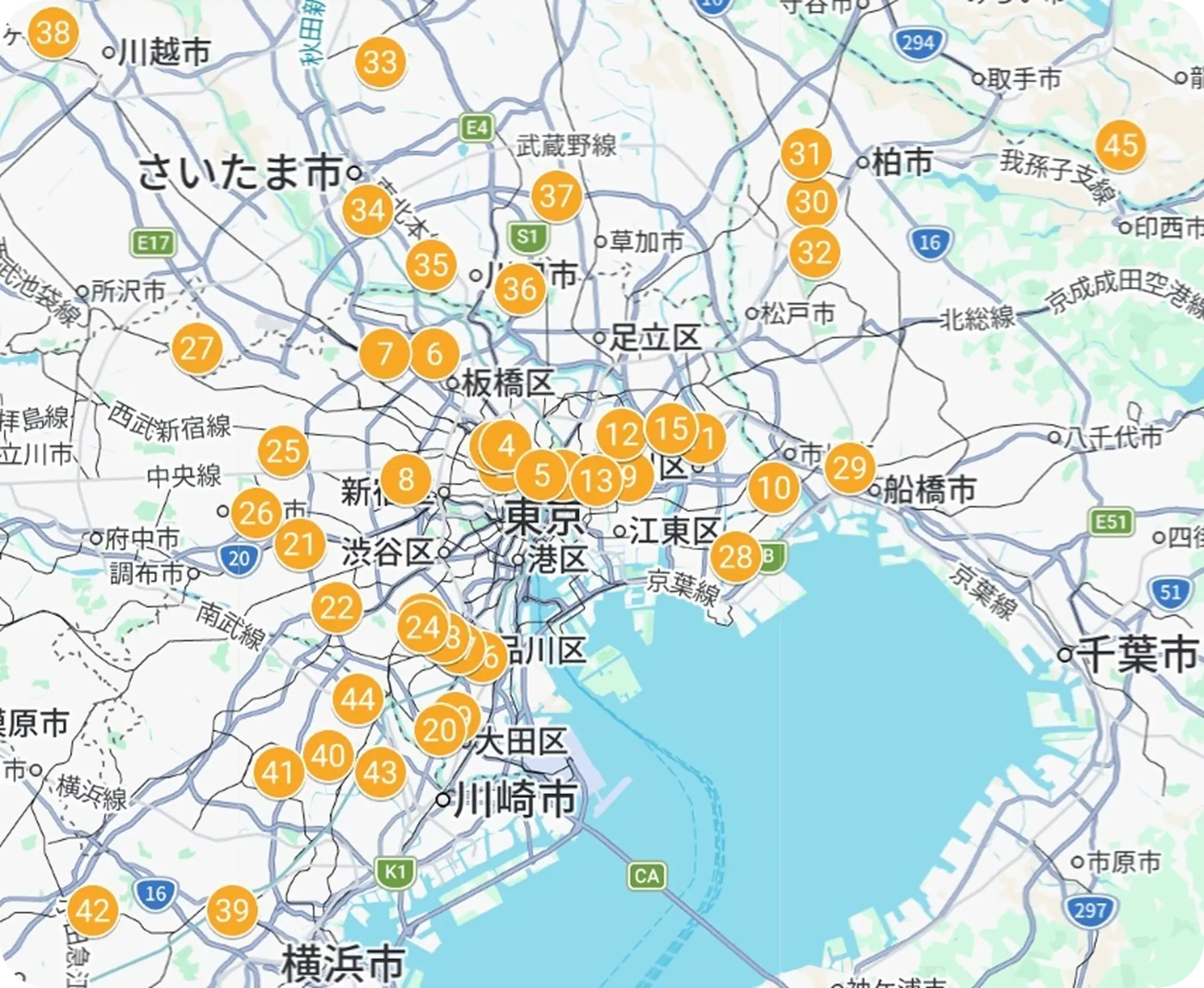Viewport: 1204px width, 988px height.
Task: Select marker 33 on the map
Action: pyautogui.click(x=380, y=62)
